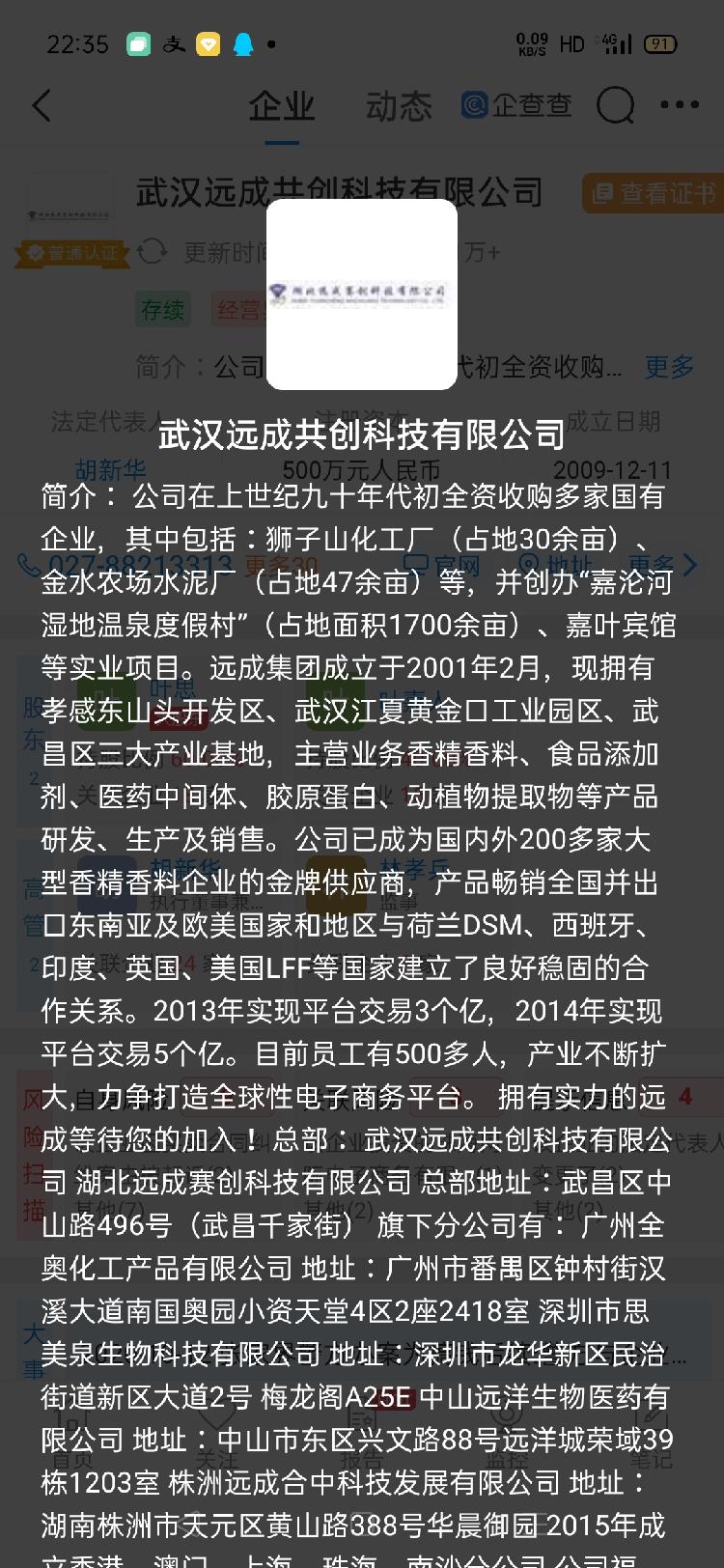Viewport: 724px width, 1568px height.
Task: Open the three-dot overflow menu
Action: click(681, 105)
